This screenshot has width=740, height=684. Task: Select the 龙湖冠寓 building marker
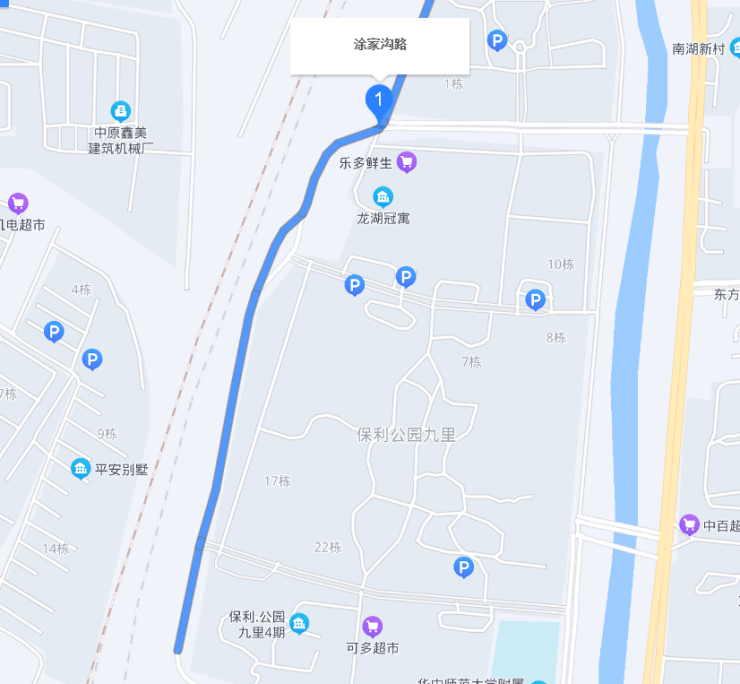pos(383,196)
